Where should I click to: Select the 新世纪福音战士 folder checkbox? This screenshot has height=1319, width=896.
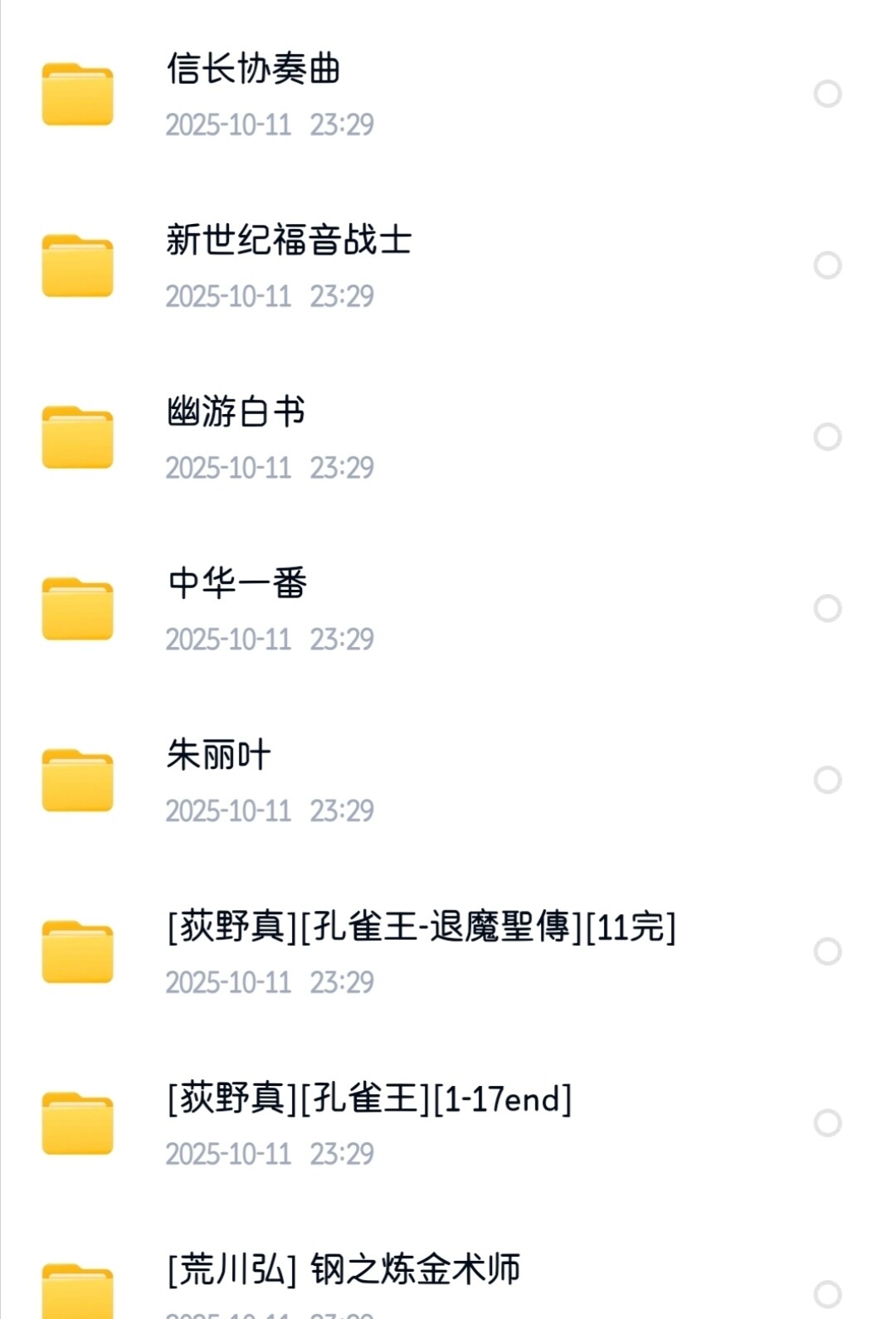tap(827, 265)
